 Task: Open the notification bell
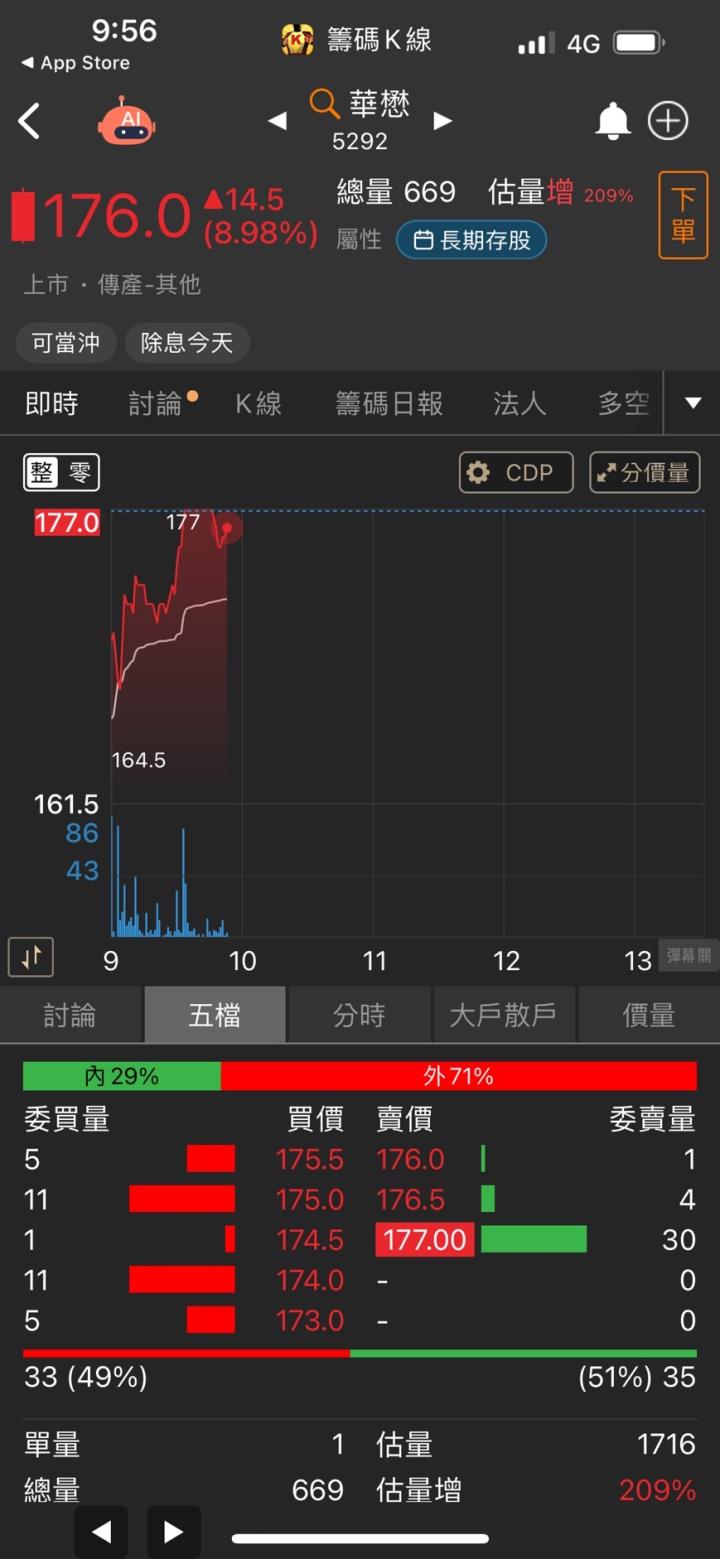(613, 120)
